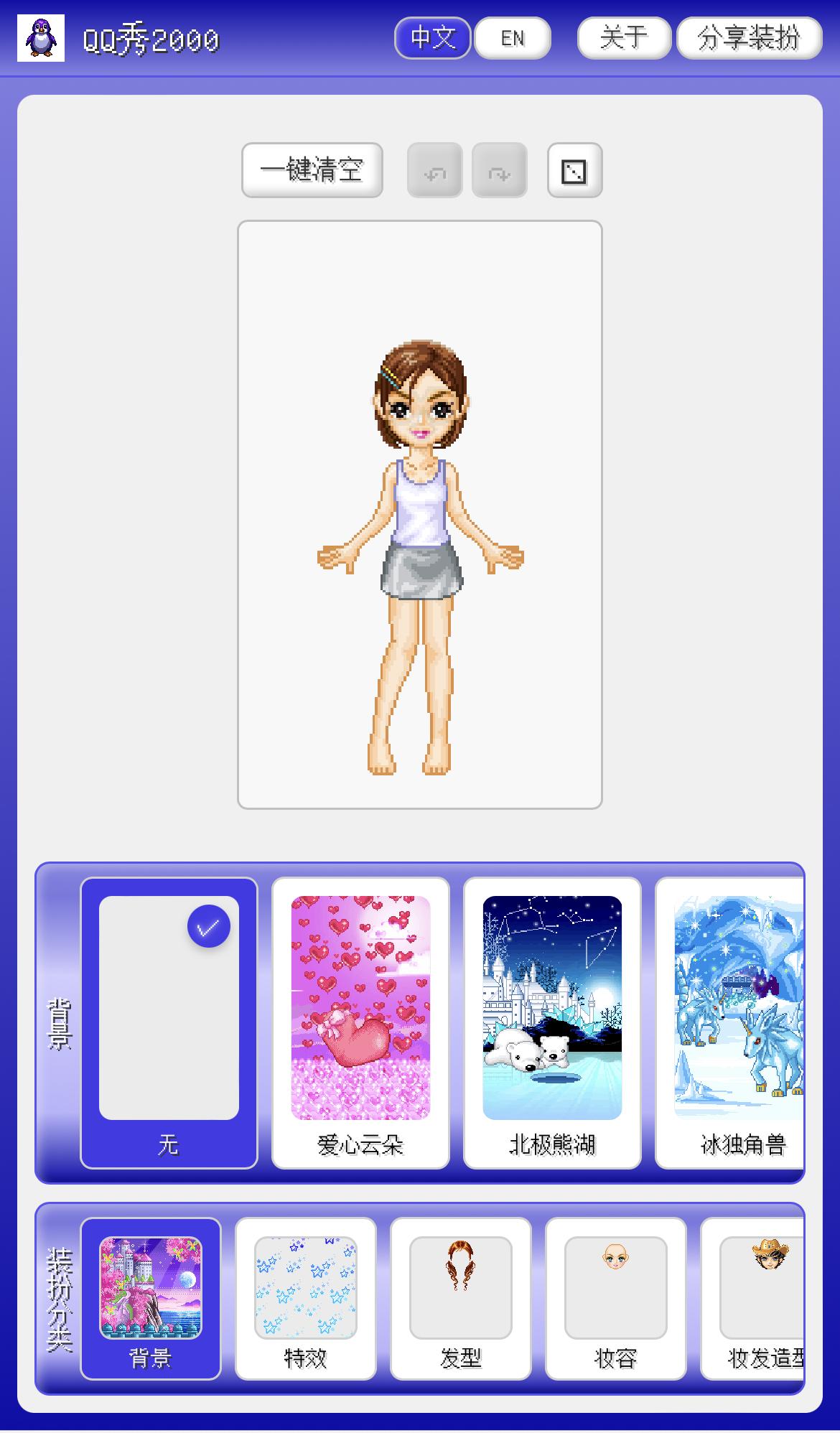The height and width of the screenshot is (1433, 840).
Task: Tap the 分享装扮 button
Action: [748, 38]
